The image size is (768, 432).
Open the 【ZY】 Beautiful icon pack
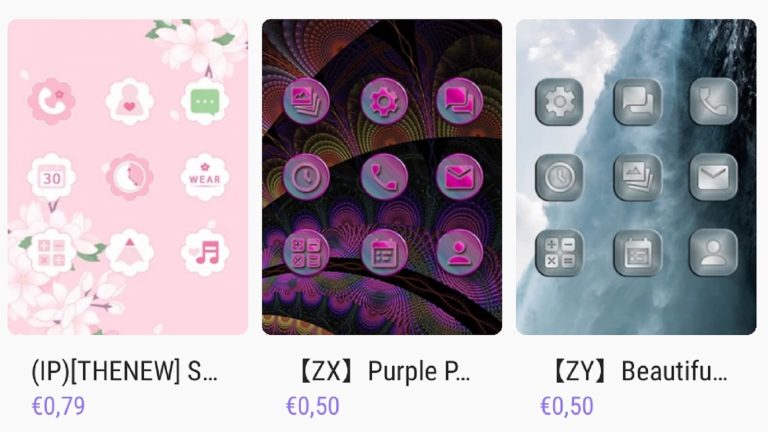(636, 177)
